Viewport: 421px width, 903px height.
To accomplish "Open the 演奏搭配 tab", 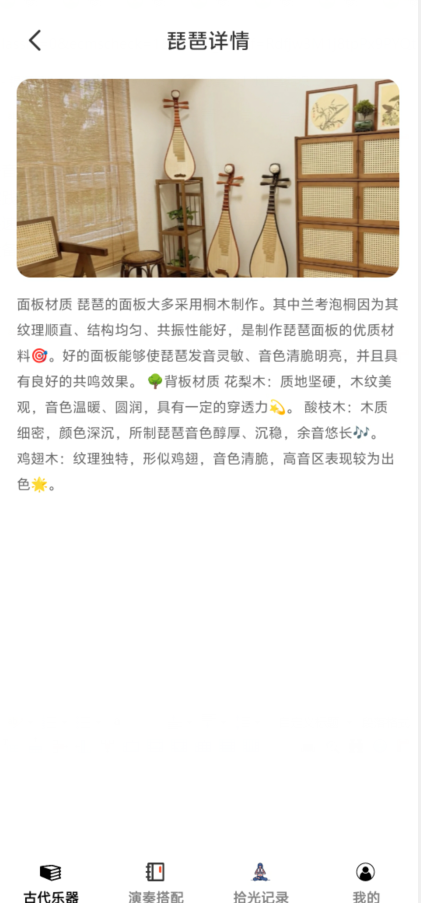I will click(x=155, y=882).
